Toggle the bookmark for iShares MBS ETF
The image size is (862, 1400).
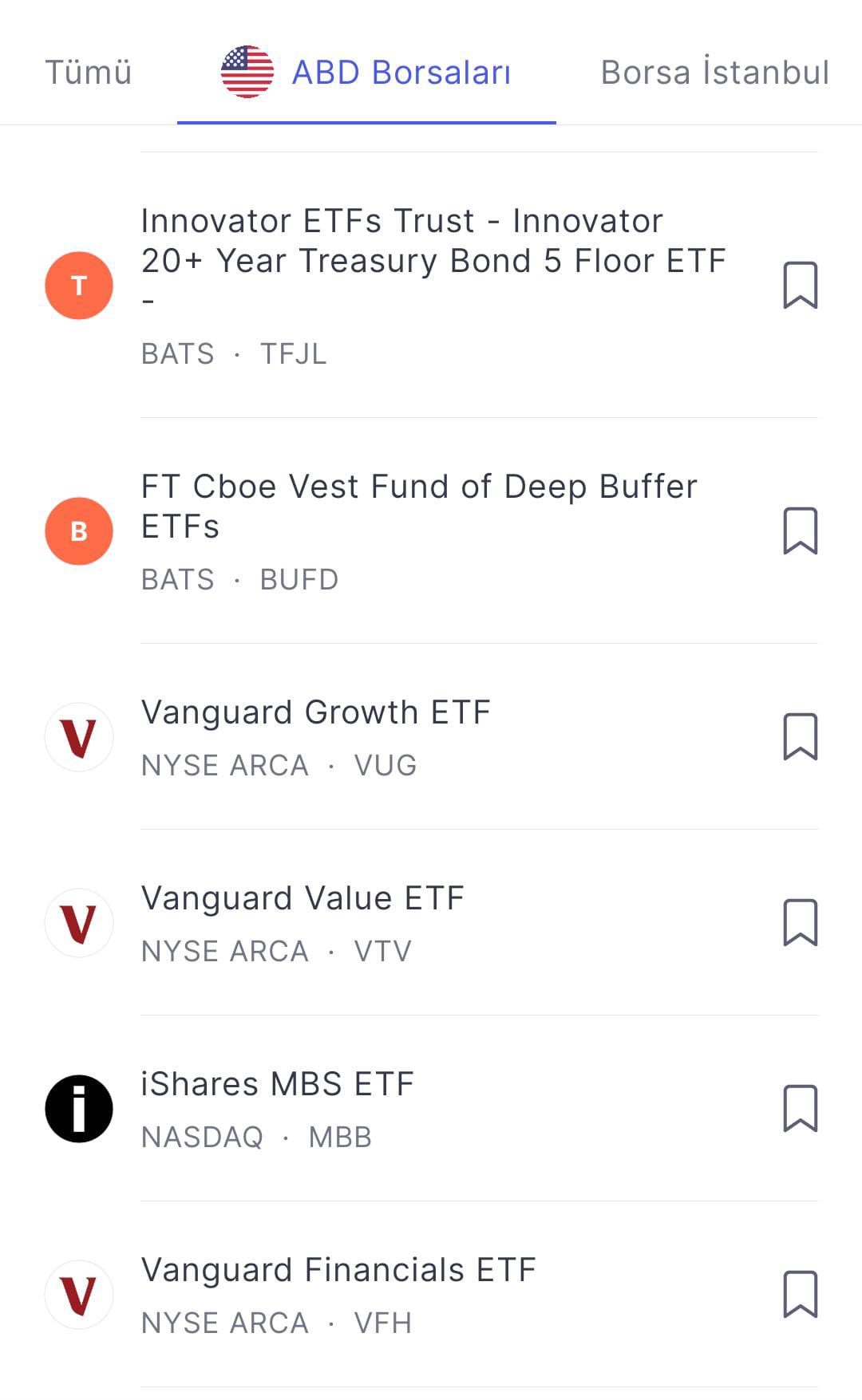[802, 1107]
